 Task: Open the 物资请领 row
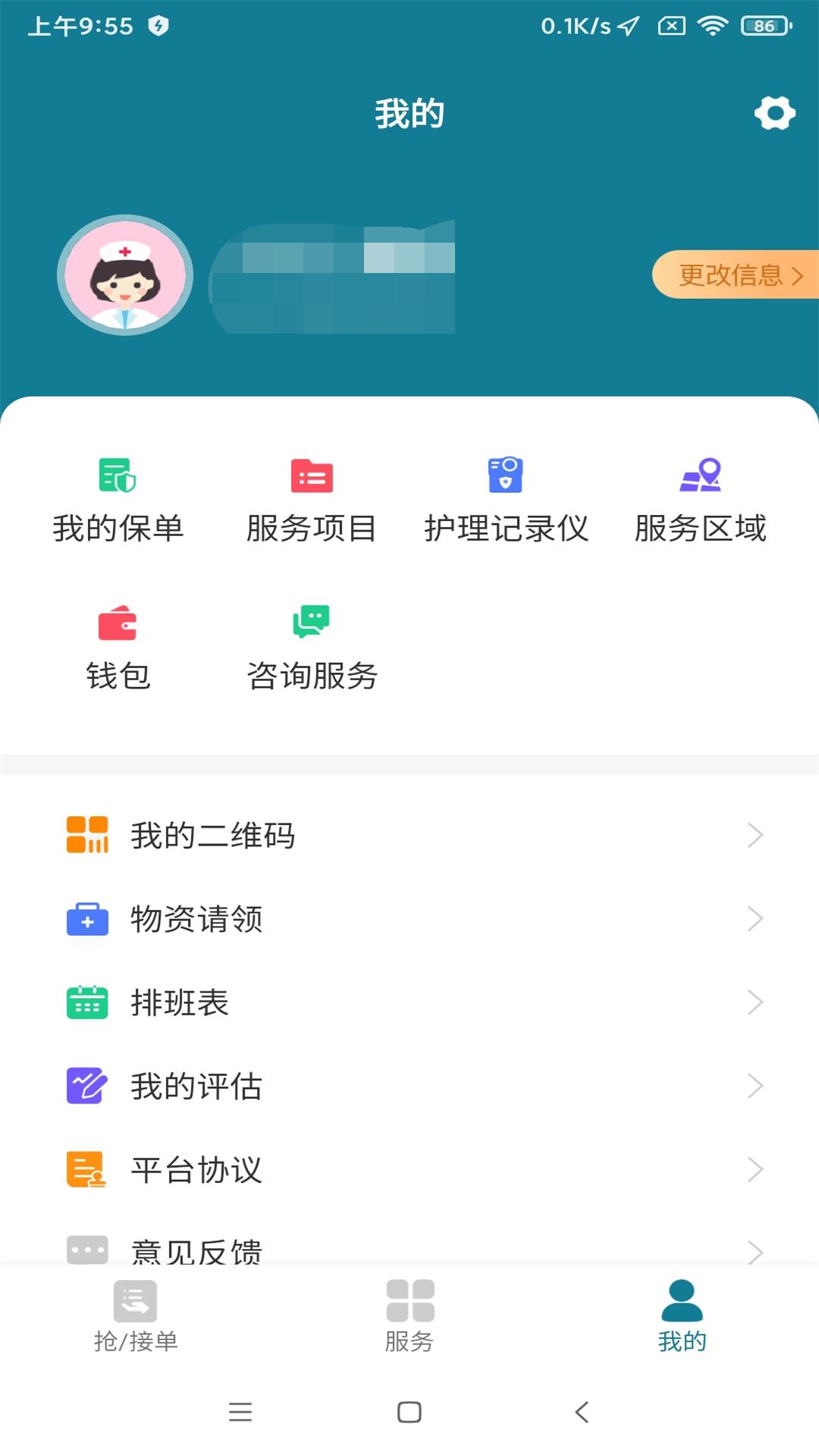pyautogui.click(x=409, y=918)
